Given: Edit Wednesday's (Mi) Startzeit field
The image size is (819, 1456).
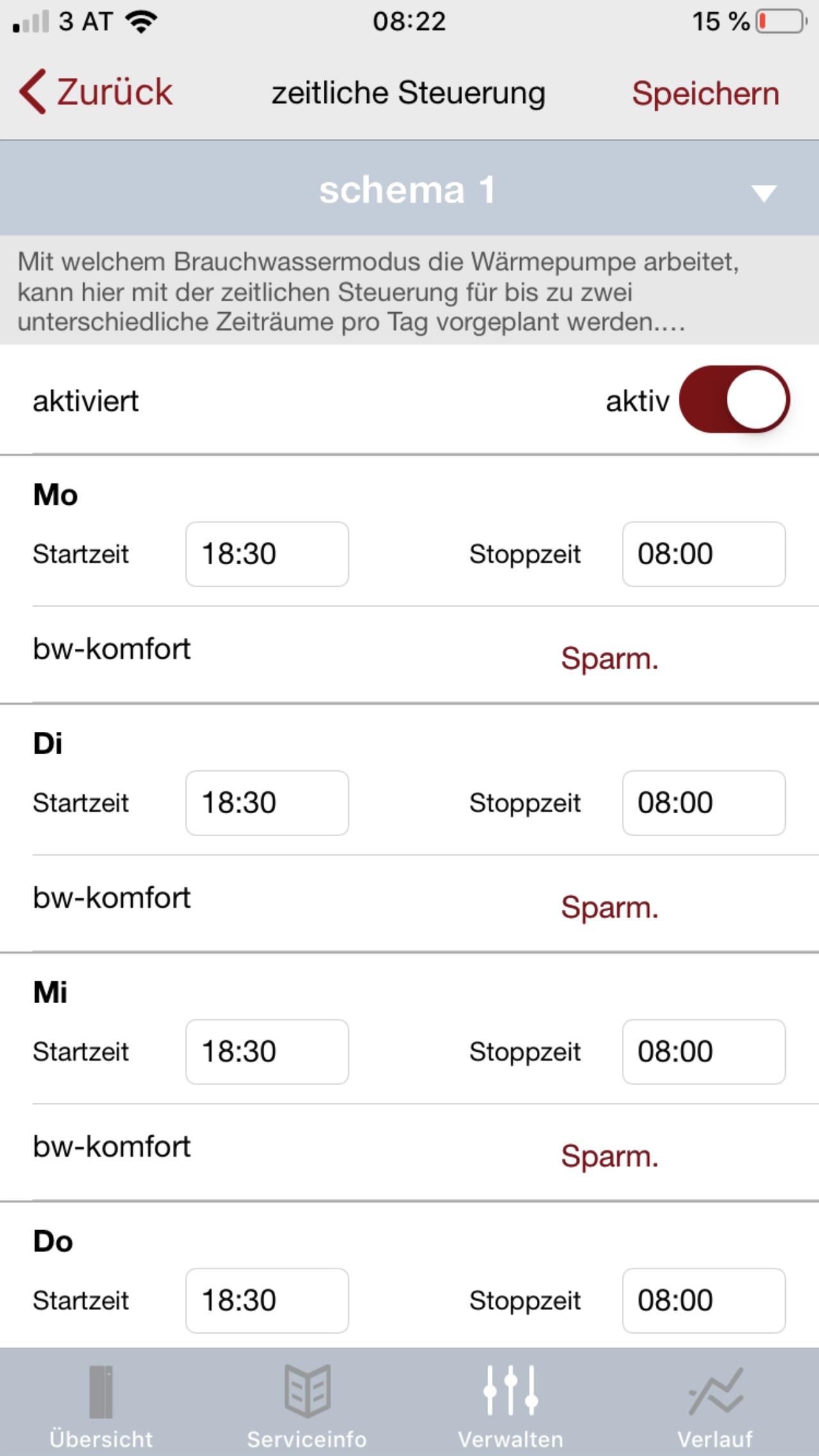Looking at the screenshot, I should [x=267, y=1052].
